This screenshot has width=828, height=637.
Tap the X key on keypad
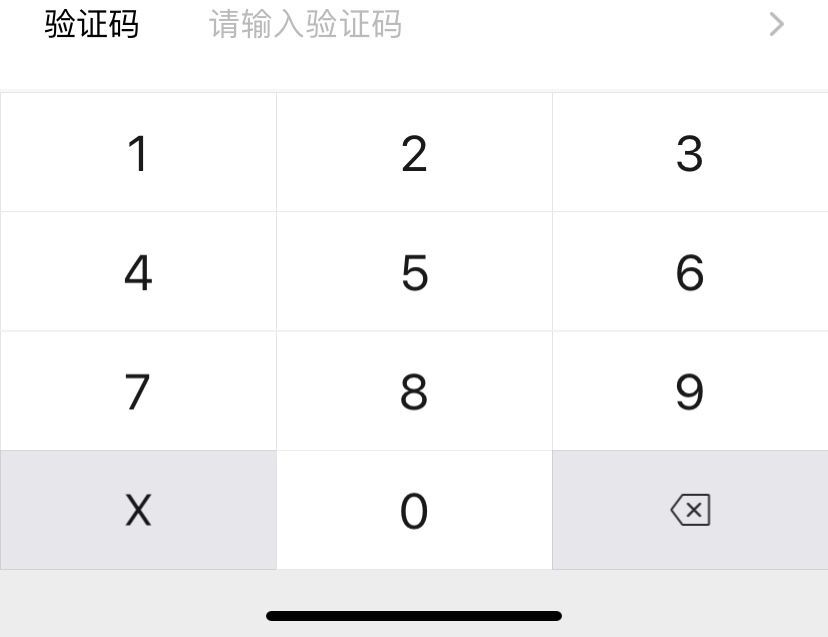tap(138, 511)
